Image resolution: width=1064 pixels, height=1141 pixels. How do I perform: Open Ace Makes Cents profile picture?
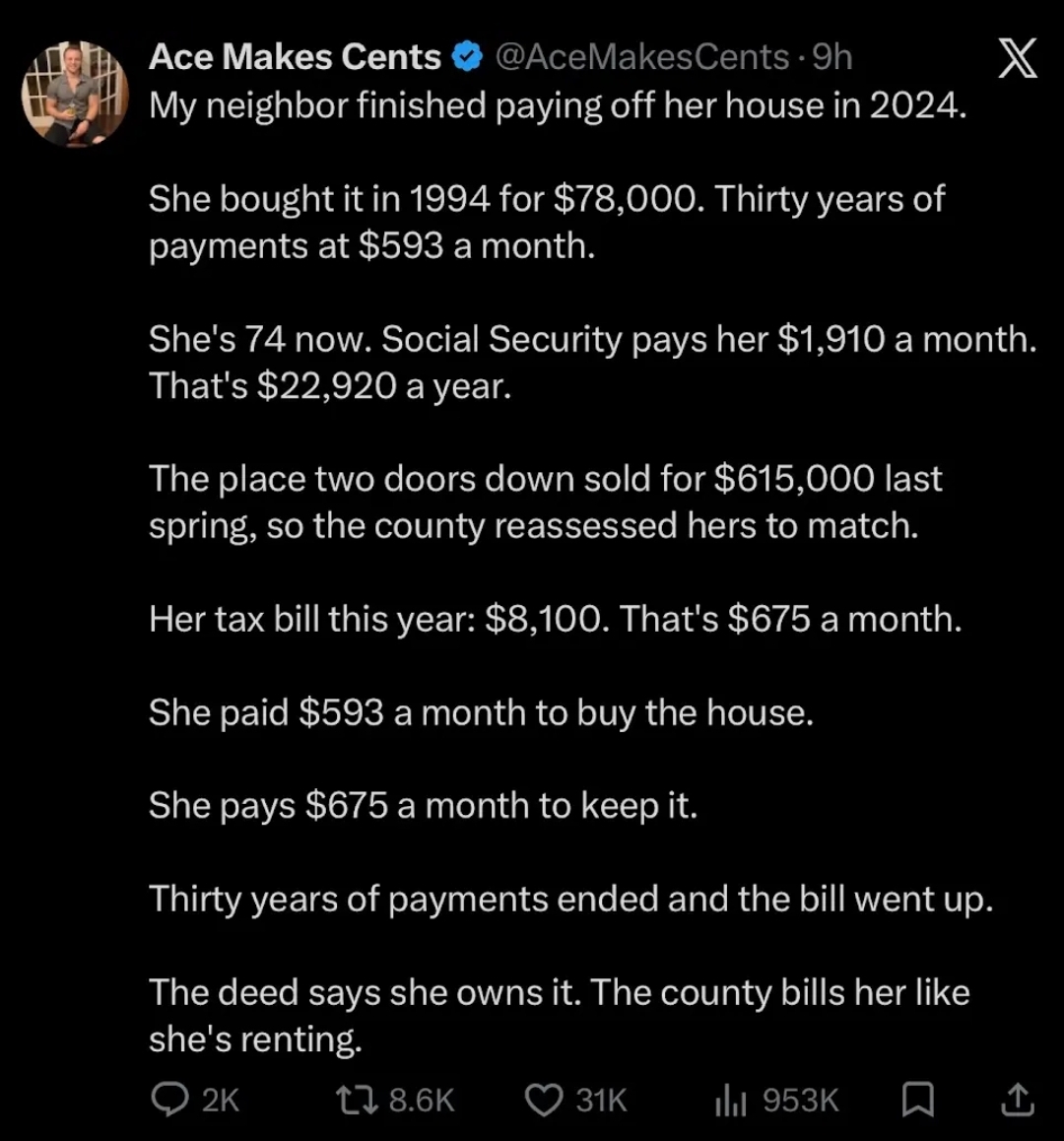click(x=75, y=94)
